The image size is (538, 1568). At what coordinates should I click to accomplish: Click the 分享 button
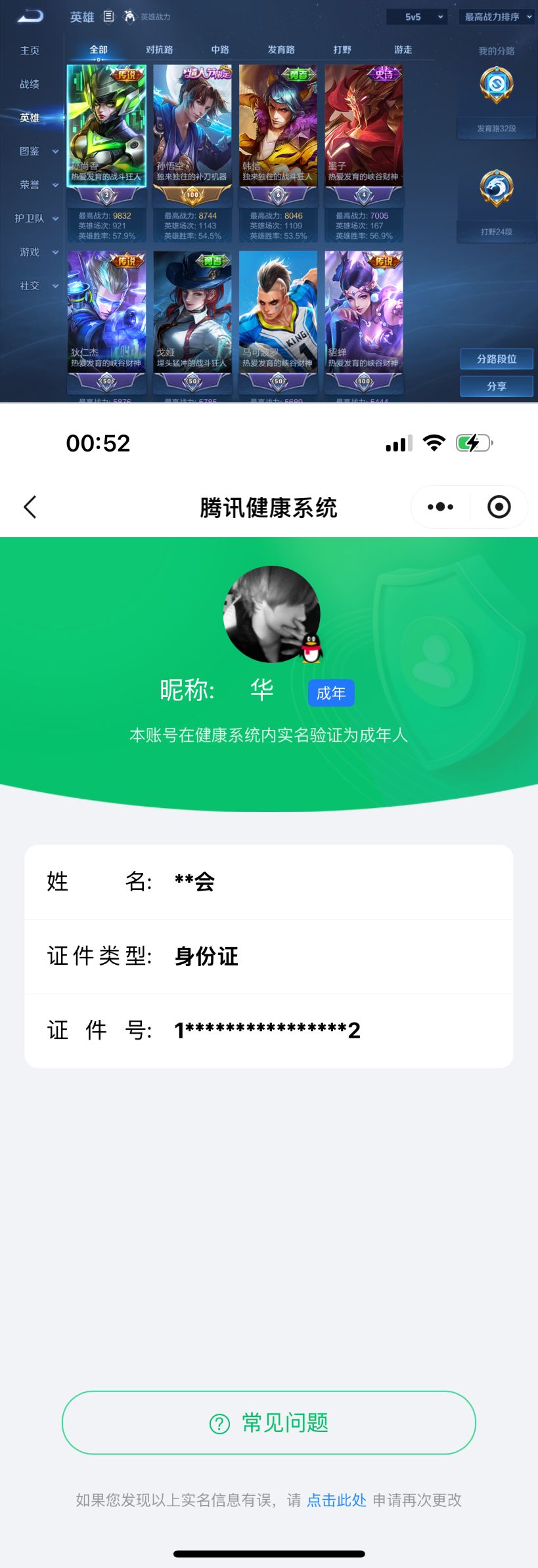[x=496, y=386]
